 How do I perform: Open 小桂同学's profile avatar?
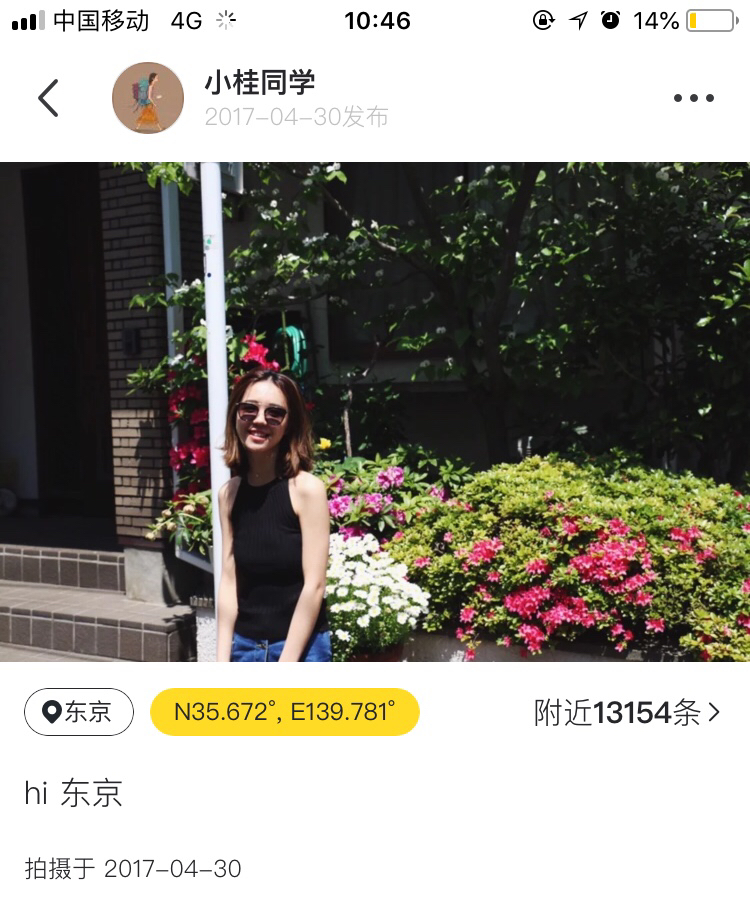tap(148, 98)
